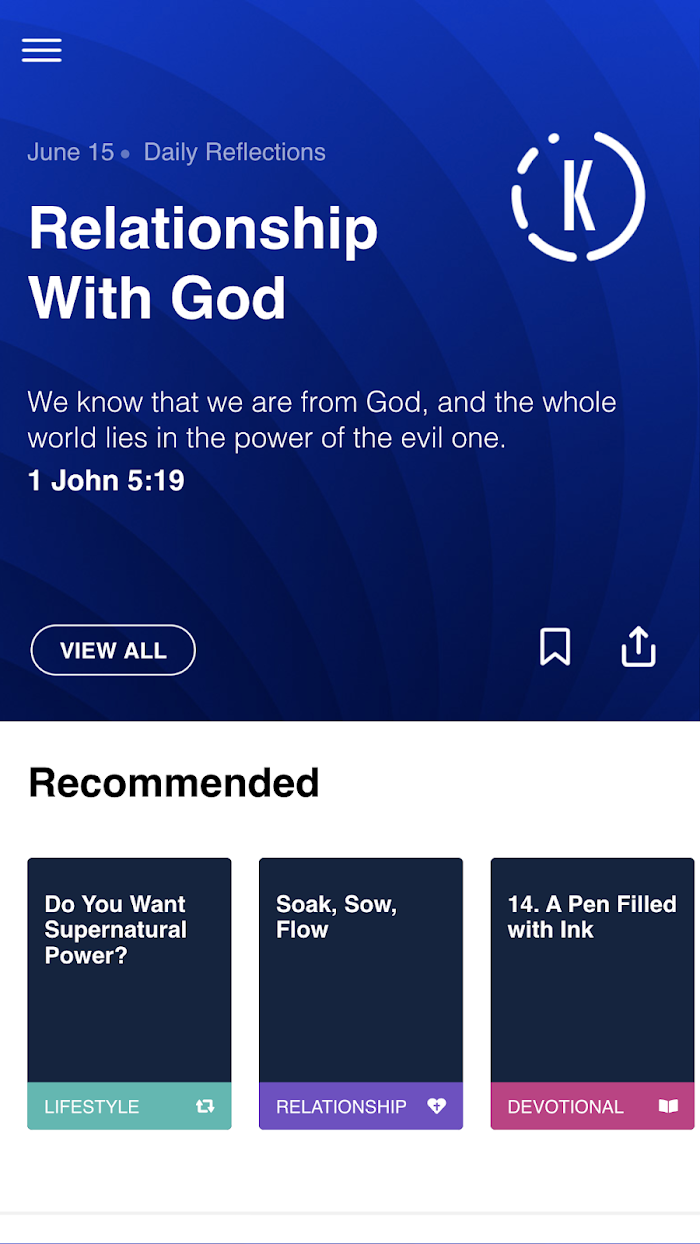700x1244 pixels.
Task: Open the Do You Want Supernatural Power card
Action: [129, 994]
